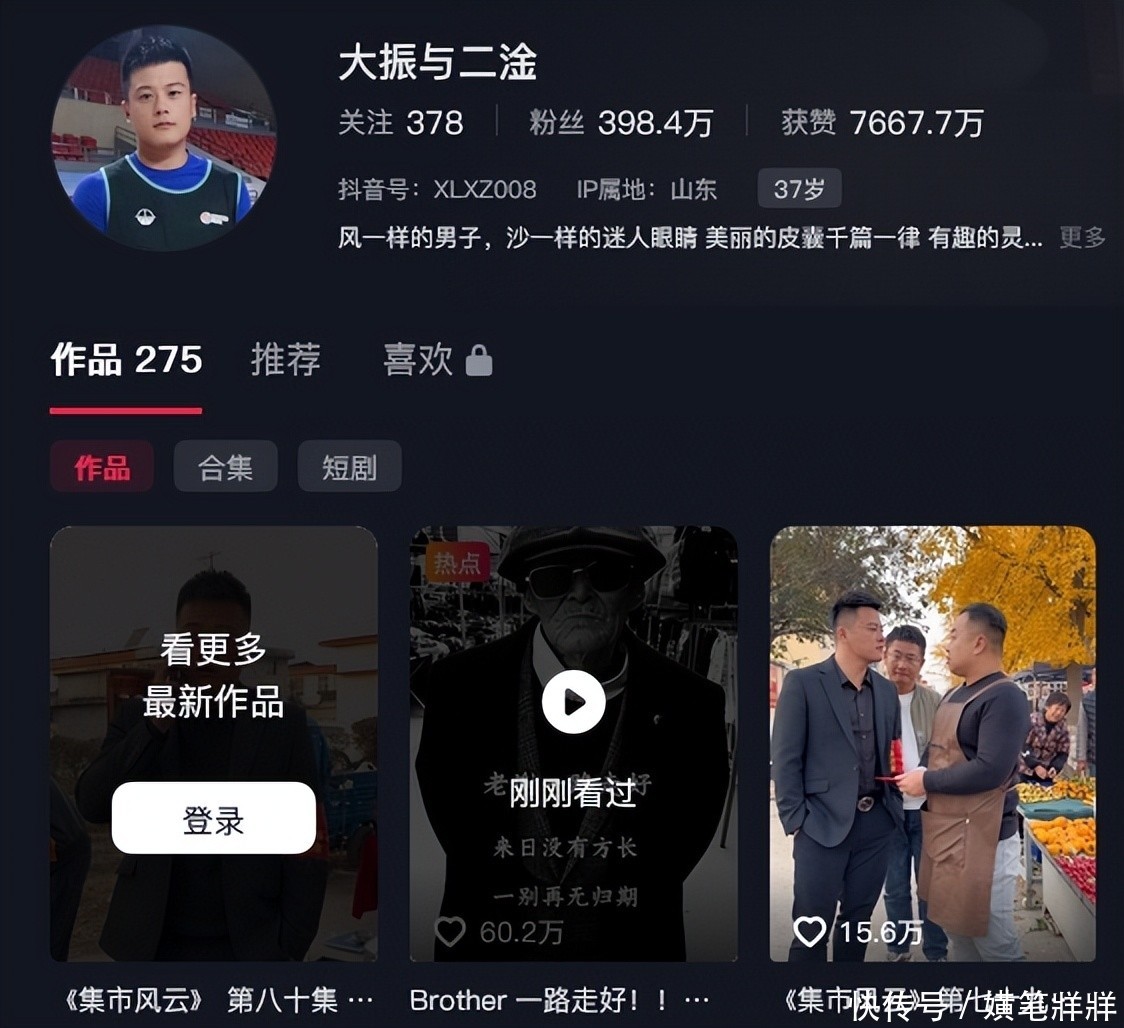Image resolution: width=1124 pixels, height=1028 pixels.
Task: Play the Brother 一路走好 video
Action: [x=573, y=702]
